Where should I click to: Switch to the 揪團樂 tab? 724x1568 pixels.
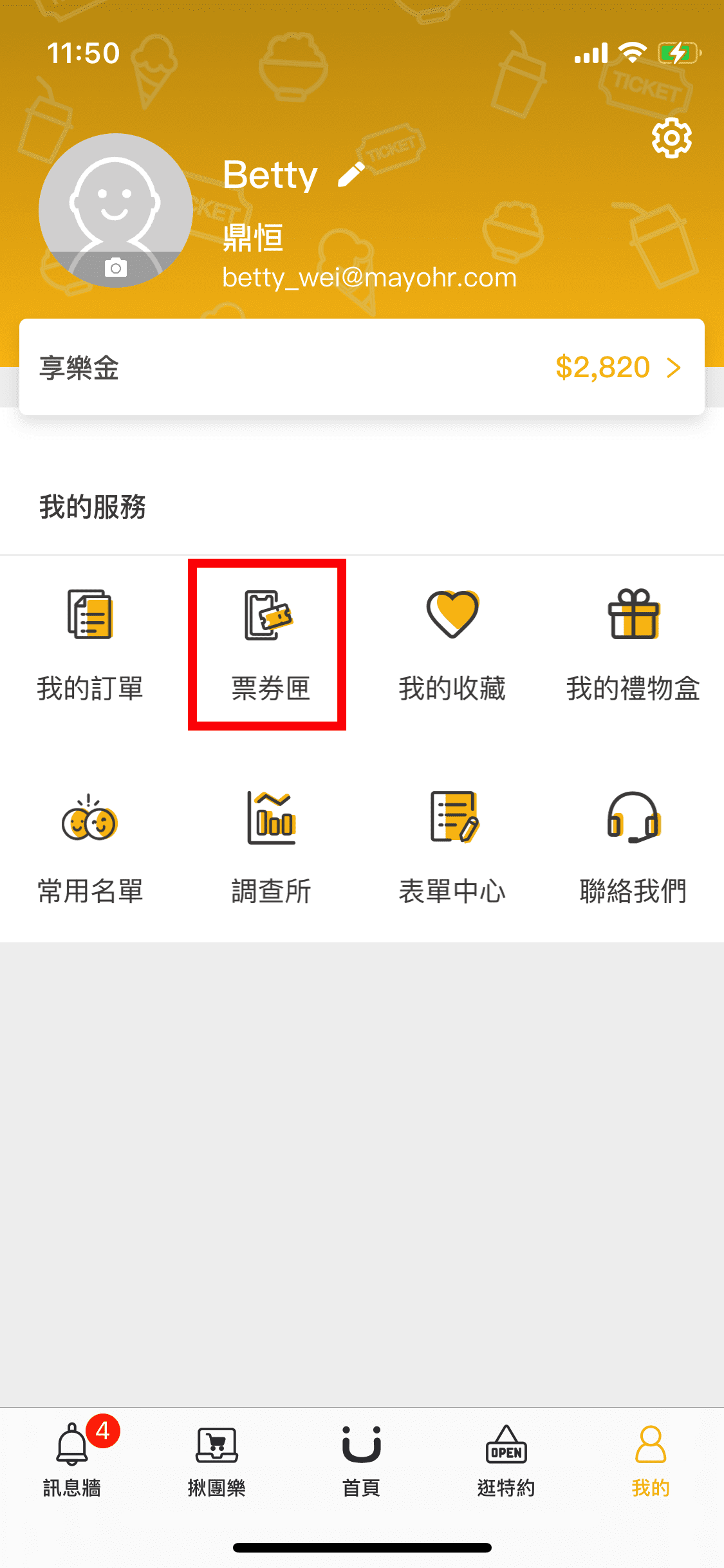click(217, 1460)
